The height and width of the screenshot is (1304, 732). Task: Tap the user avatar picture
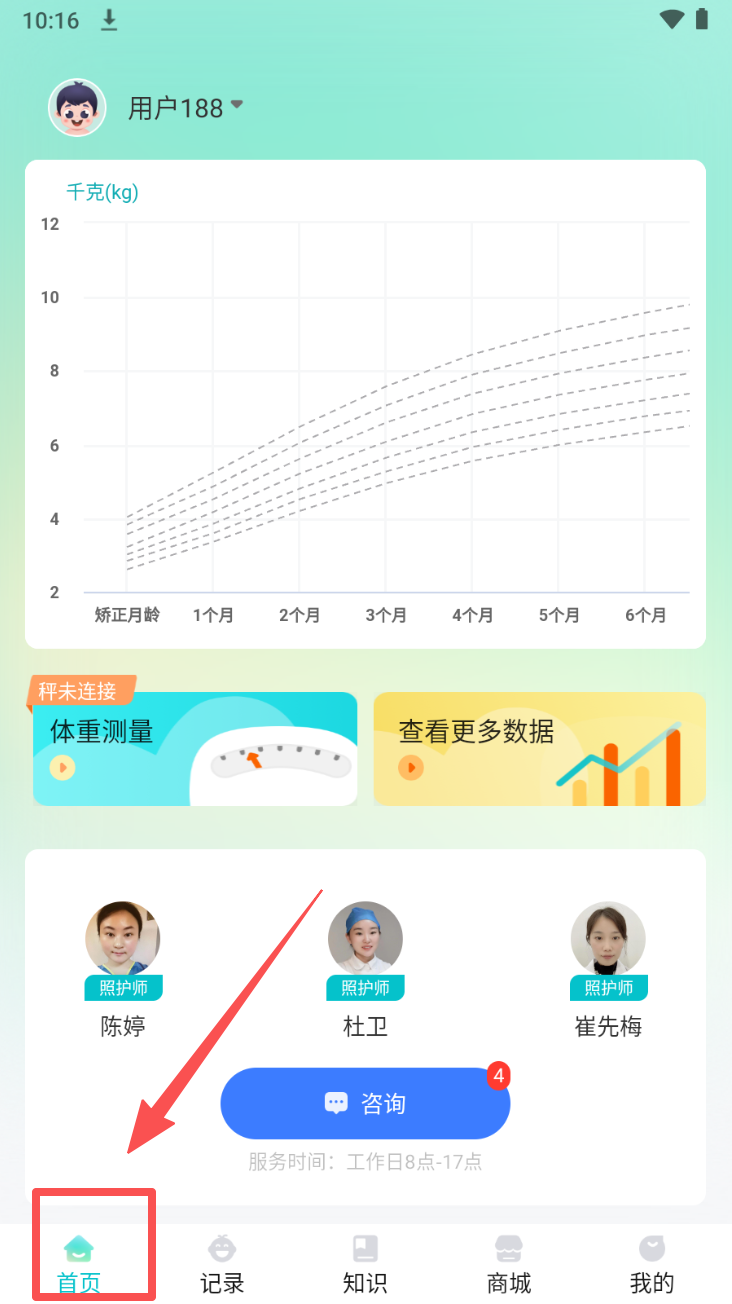coord(77,107)
